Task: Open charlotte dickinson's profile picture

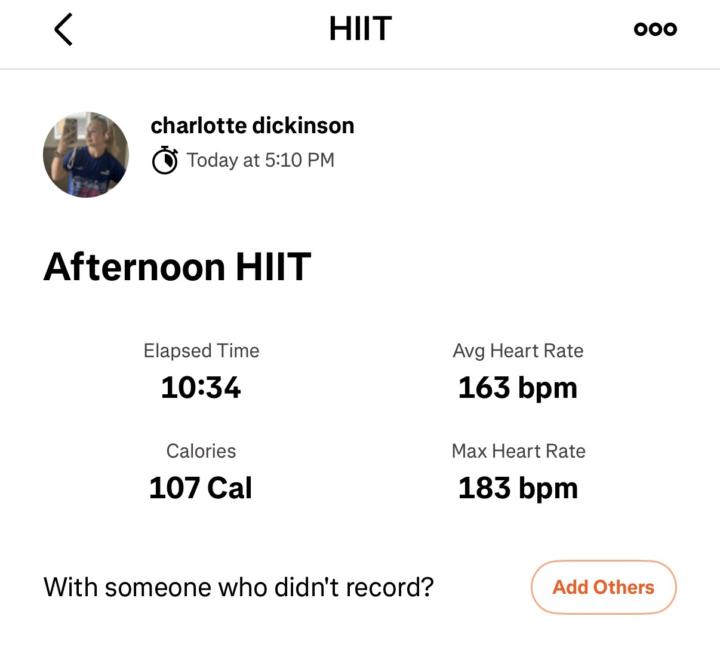Action: click(x=86, y=155)
